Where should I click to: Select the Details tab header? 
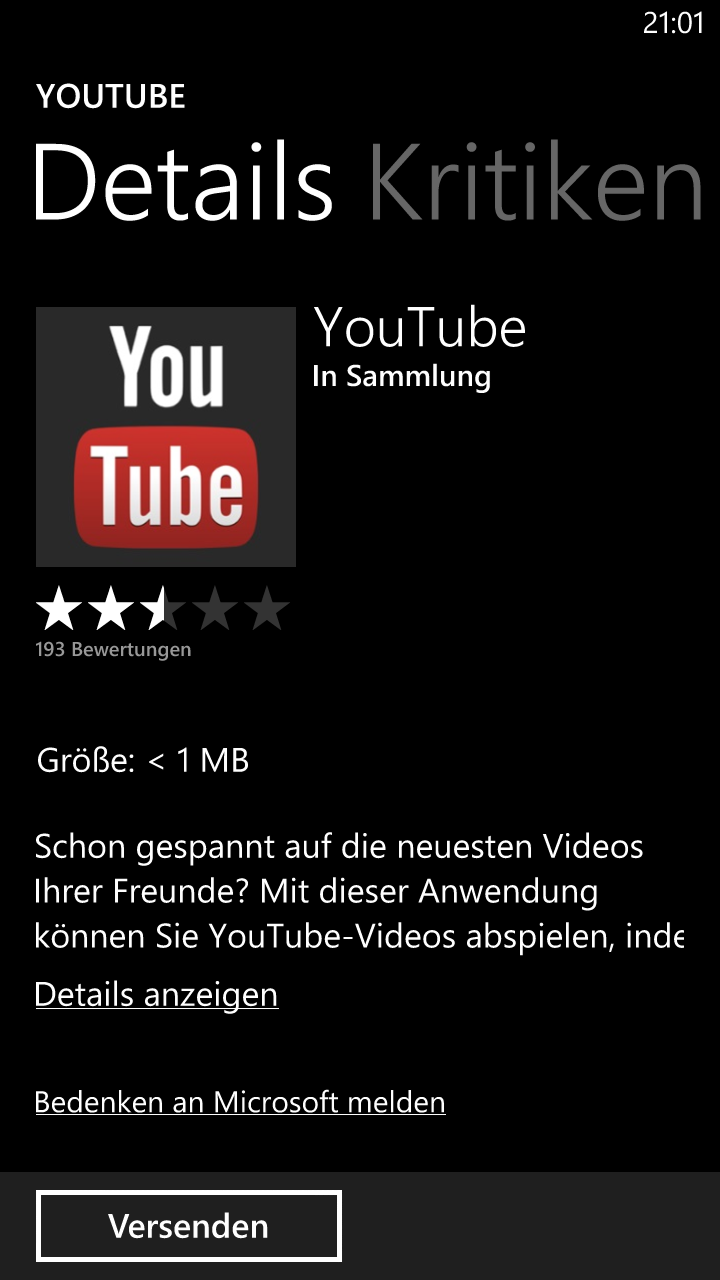point(183,182)
